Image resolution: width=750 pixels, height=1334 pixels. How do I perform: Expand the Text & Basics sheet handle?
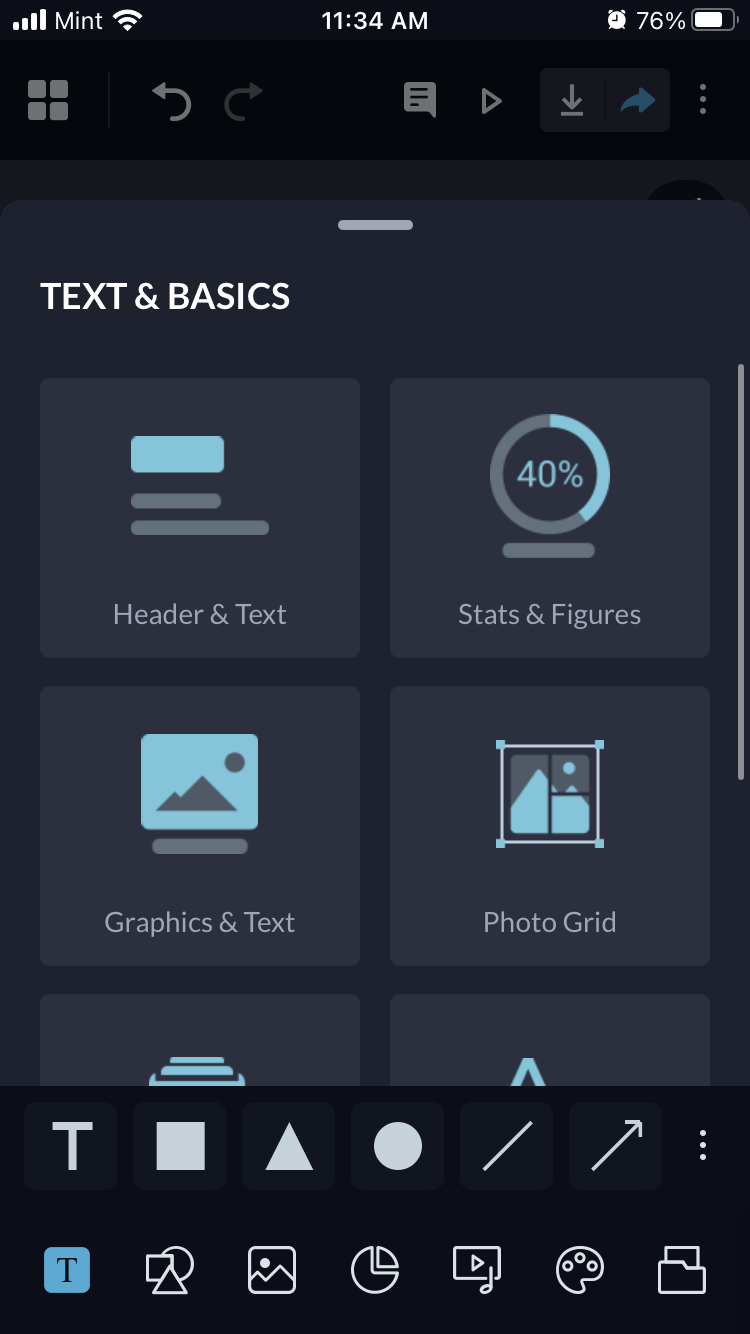tap(375, 225)
